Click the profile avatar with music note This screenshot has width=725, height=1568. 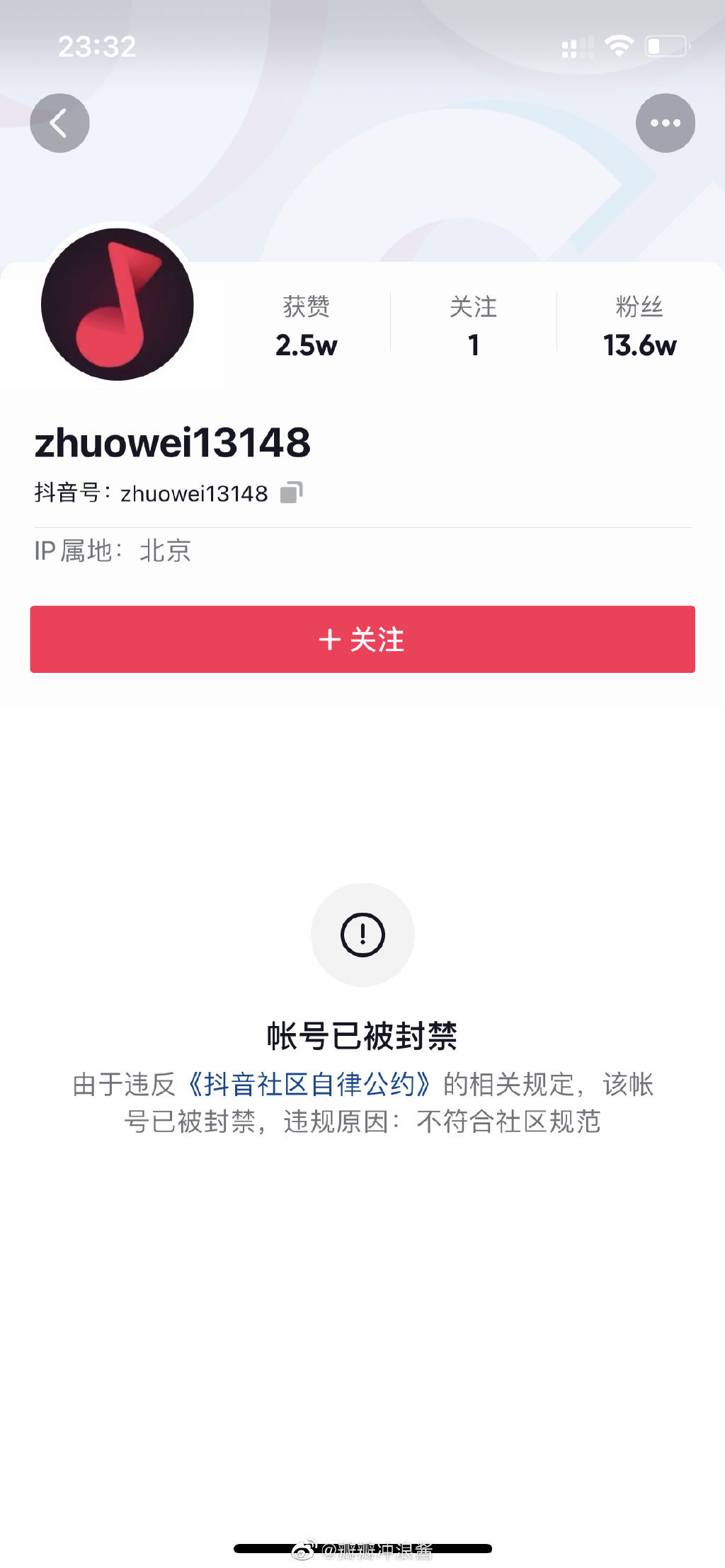tap(119, 304)
